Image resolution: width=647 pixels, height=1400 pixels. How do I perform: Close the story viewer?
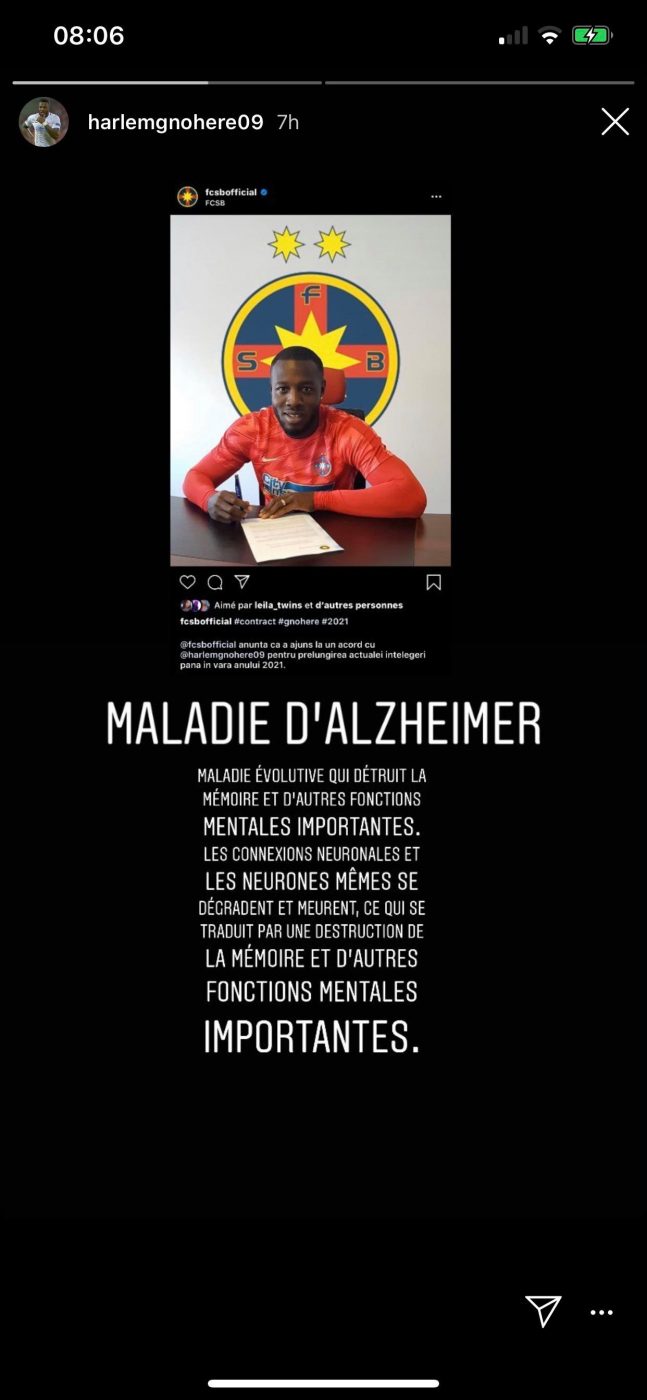[614, 122]
